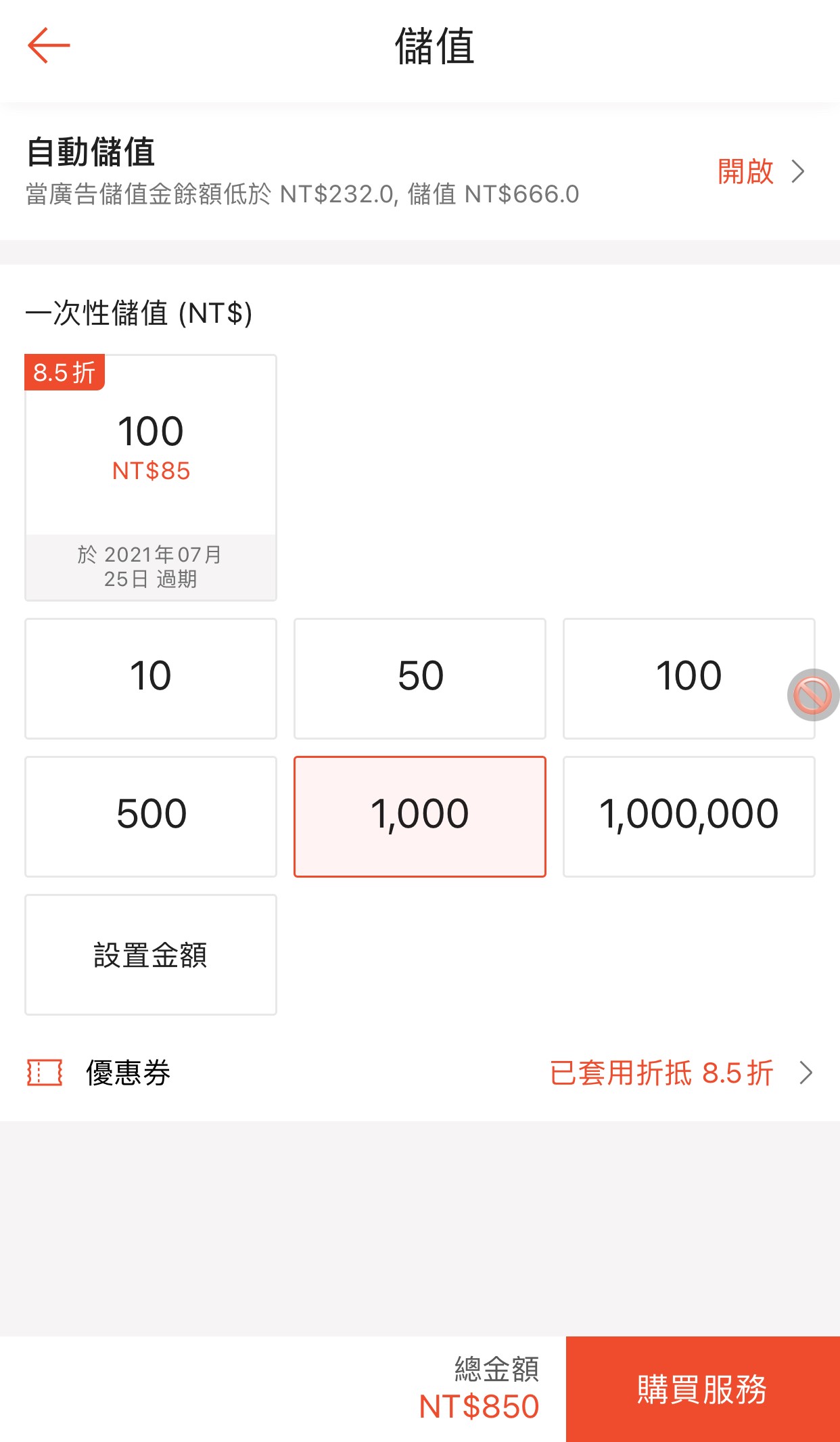Viewport: 840px width, 1442px height.
Task: Choose the 10 top-up amount
Action: [151, 678]
